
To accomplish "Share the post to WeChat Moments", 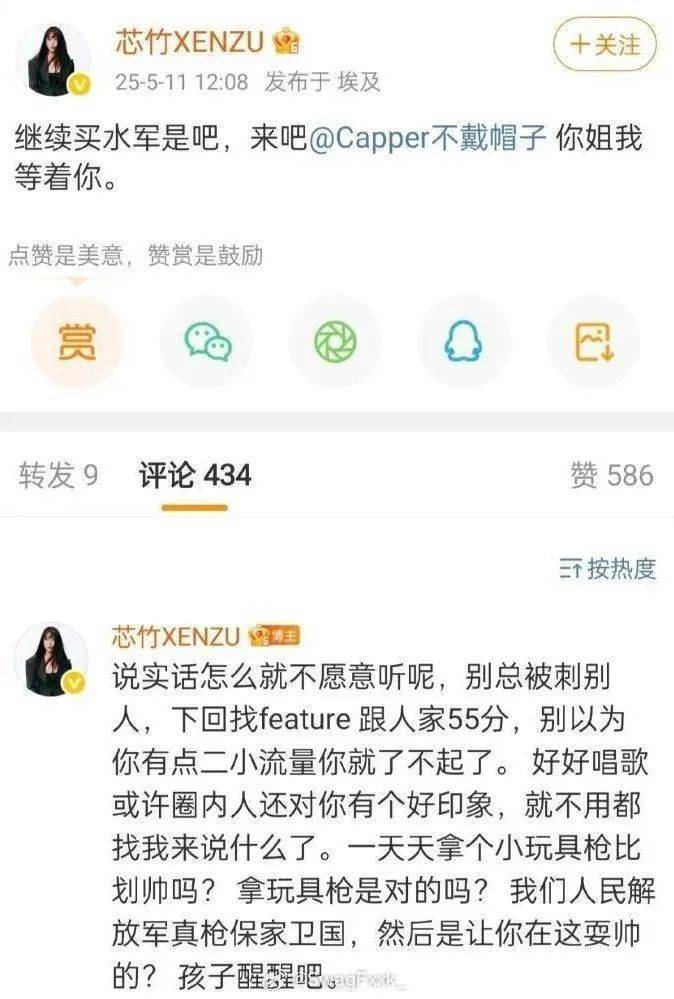I will point(335,343).
